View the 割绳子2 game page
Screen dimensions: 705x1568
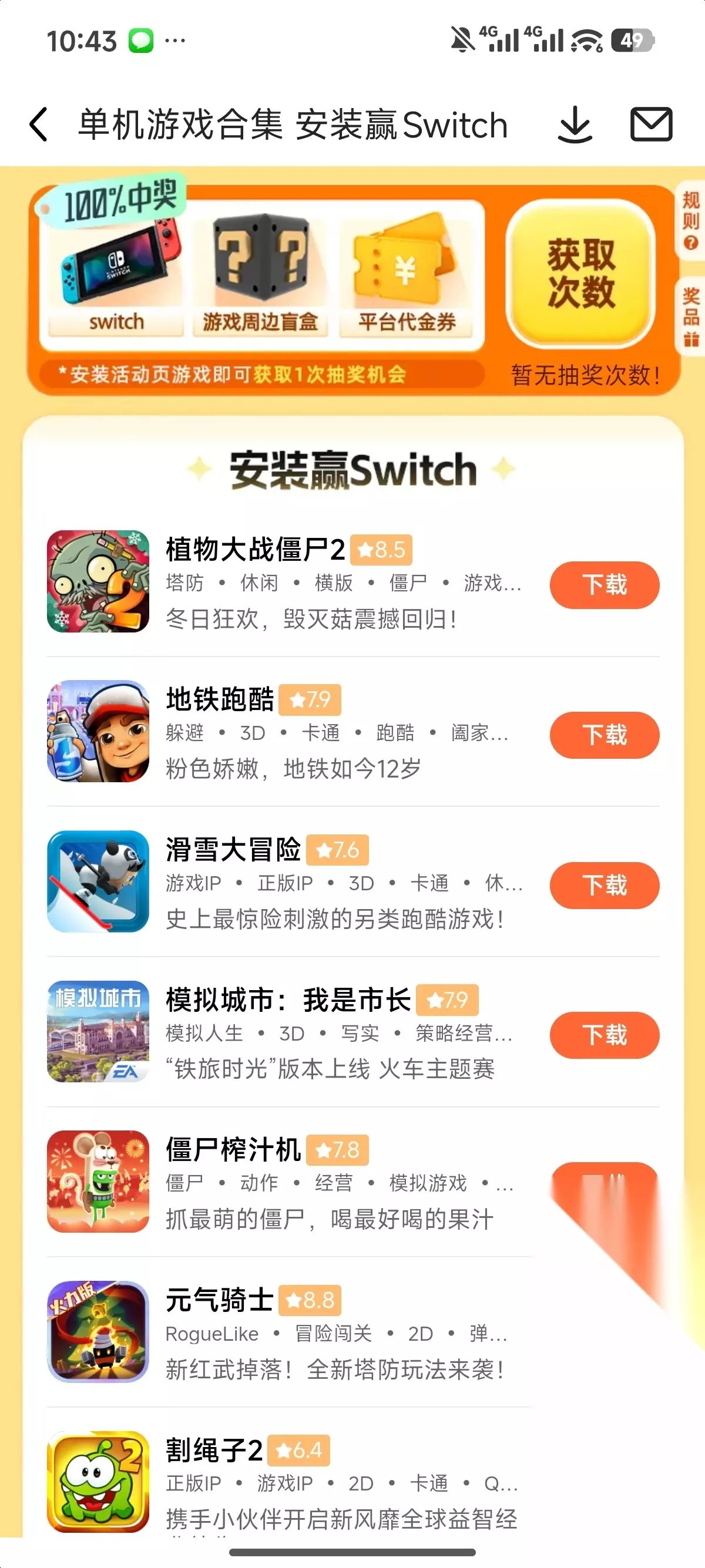click(214, 1451)
